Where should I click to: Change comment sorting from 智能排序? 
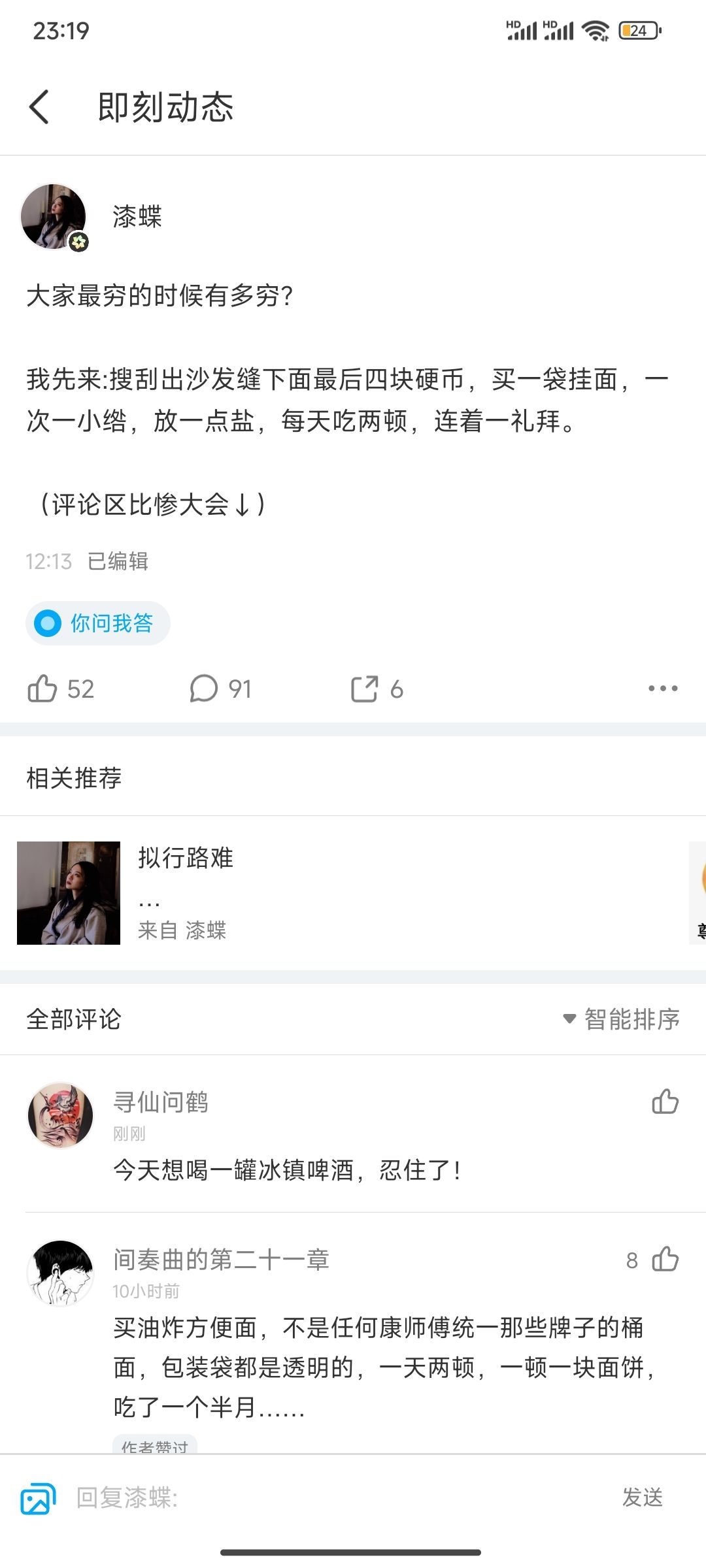coord(622,1019)
